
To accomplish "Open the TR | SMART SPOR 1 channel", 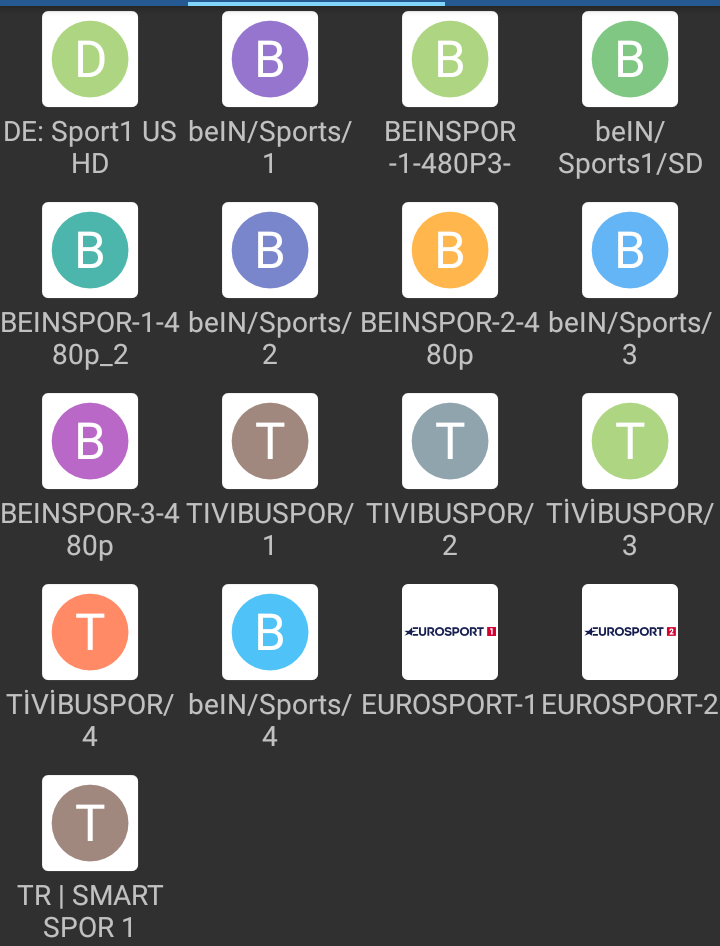I will pyautogui.click(x=90, y=823).
